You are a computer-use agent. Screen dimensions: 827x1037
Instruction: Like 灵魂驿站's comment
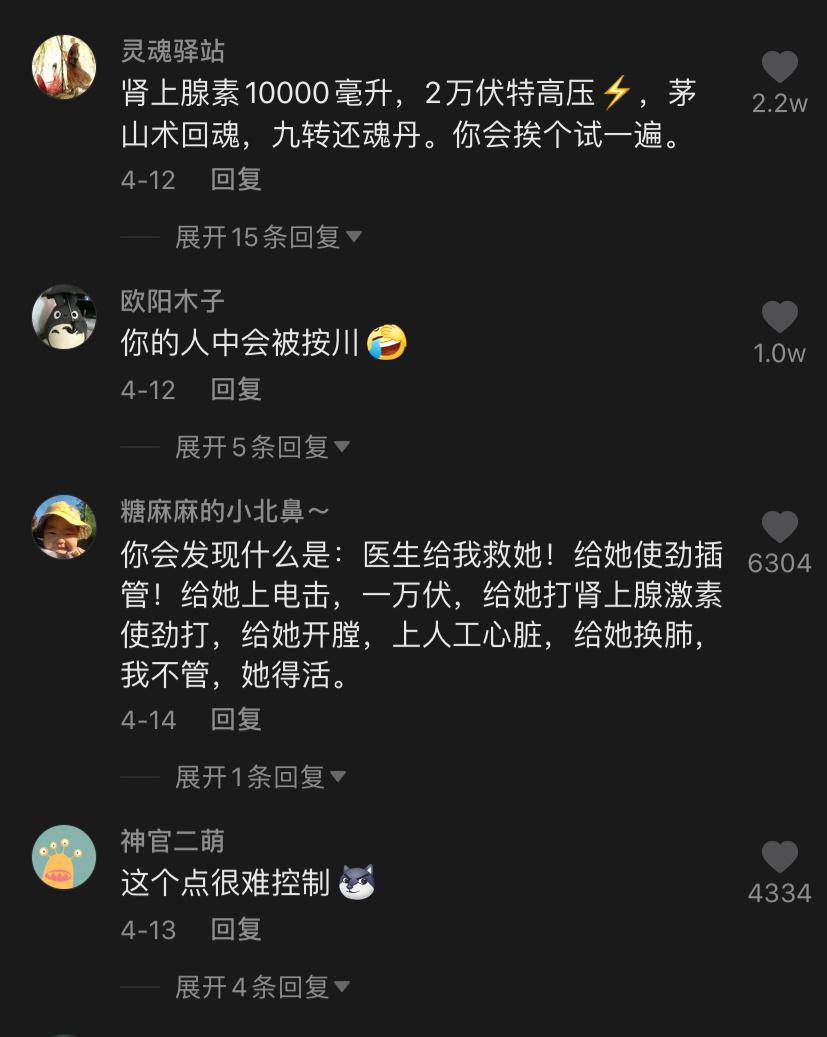point(779,68)
